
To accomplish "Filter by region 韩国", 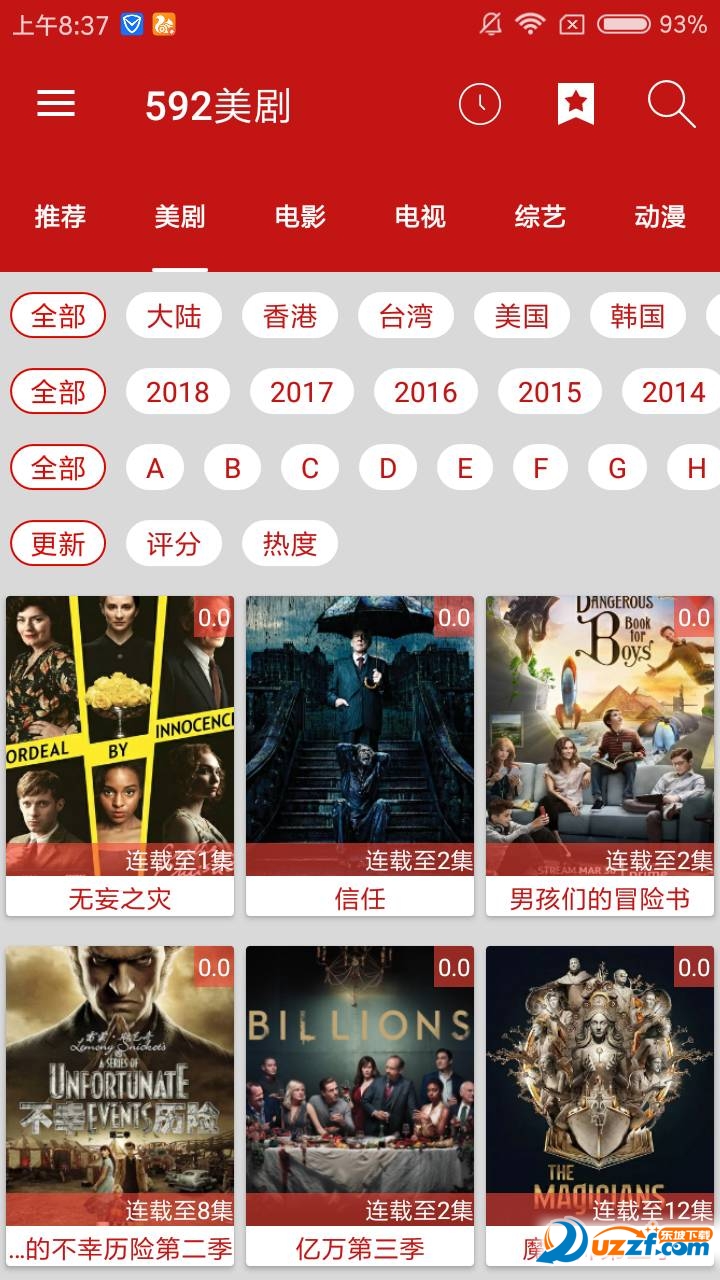I will coord(638,317).
